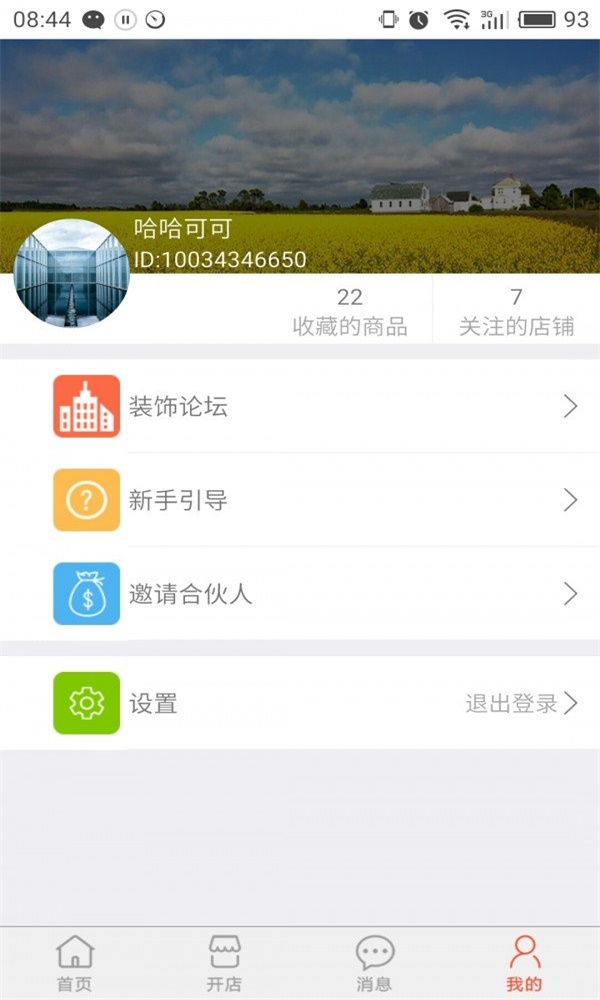600x1000 pixels.
Task: Open the 消息 tab
Action: pyautogui.click(x=375, y=963)
